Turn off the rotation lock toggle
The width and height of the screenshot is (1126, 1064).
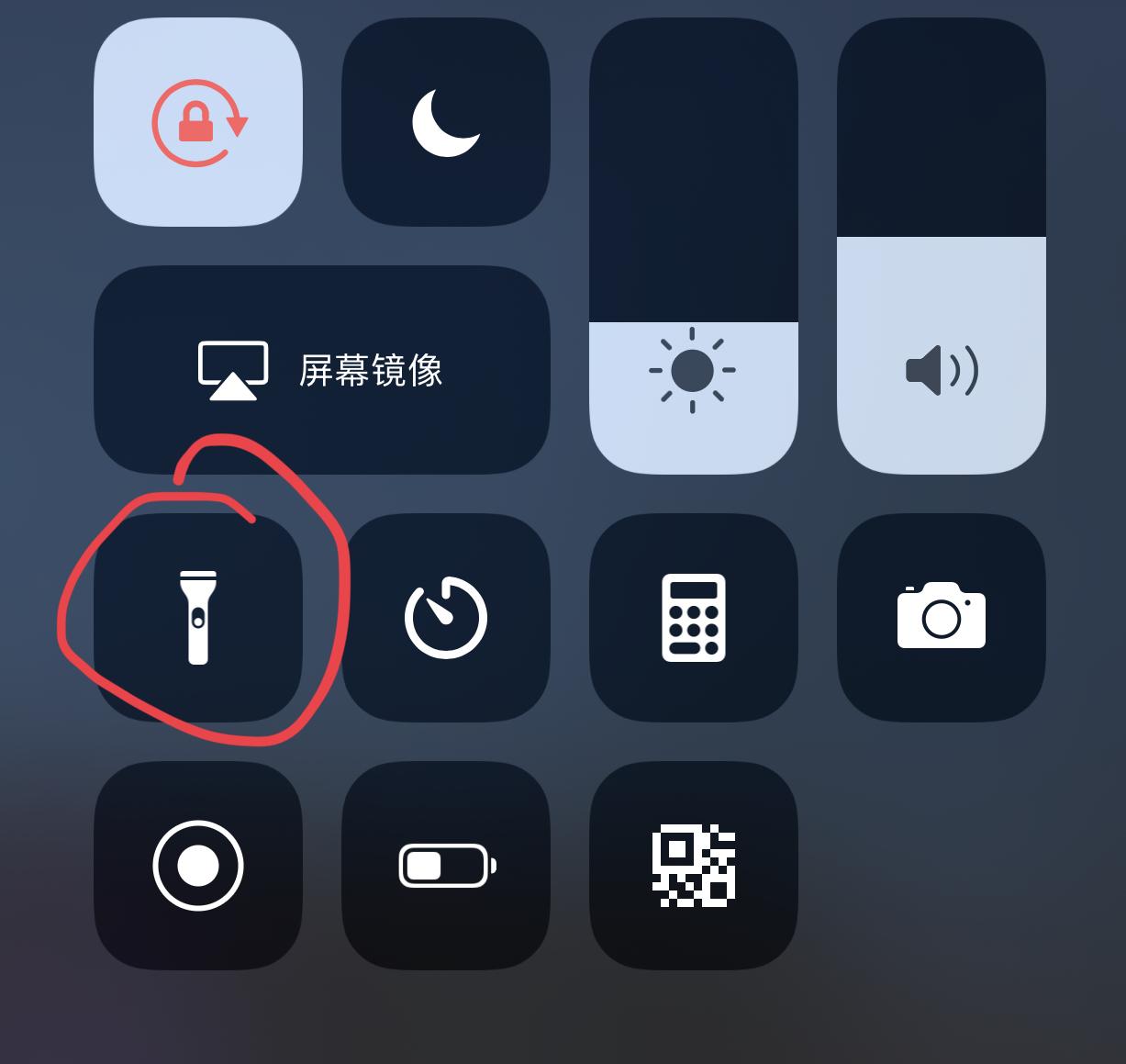198,122
